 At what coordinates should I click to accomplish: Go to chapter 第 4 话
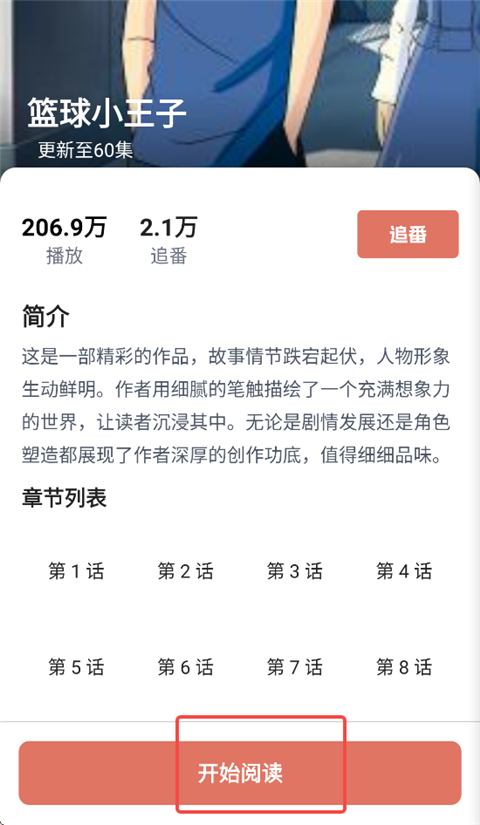pyautogui.click(x=404, y=571)
